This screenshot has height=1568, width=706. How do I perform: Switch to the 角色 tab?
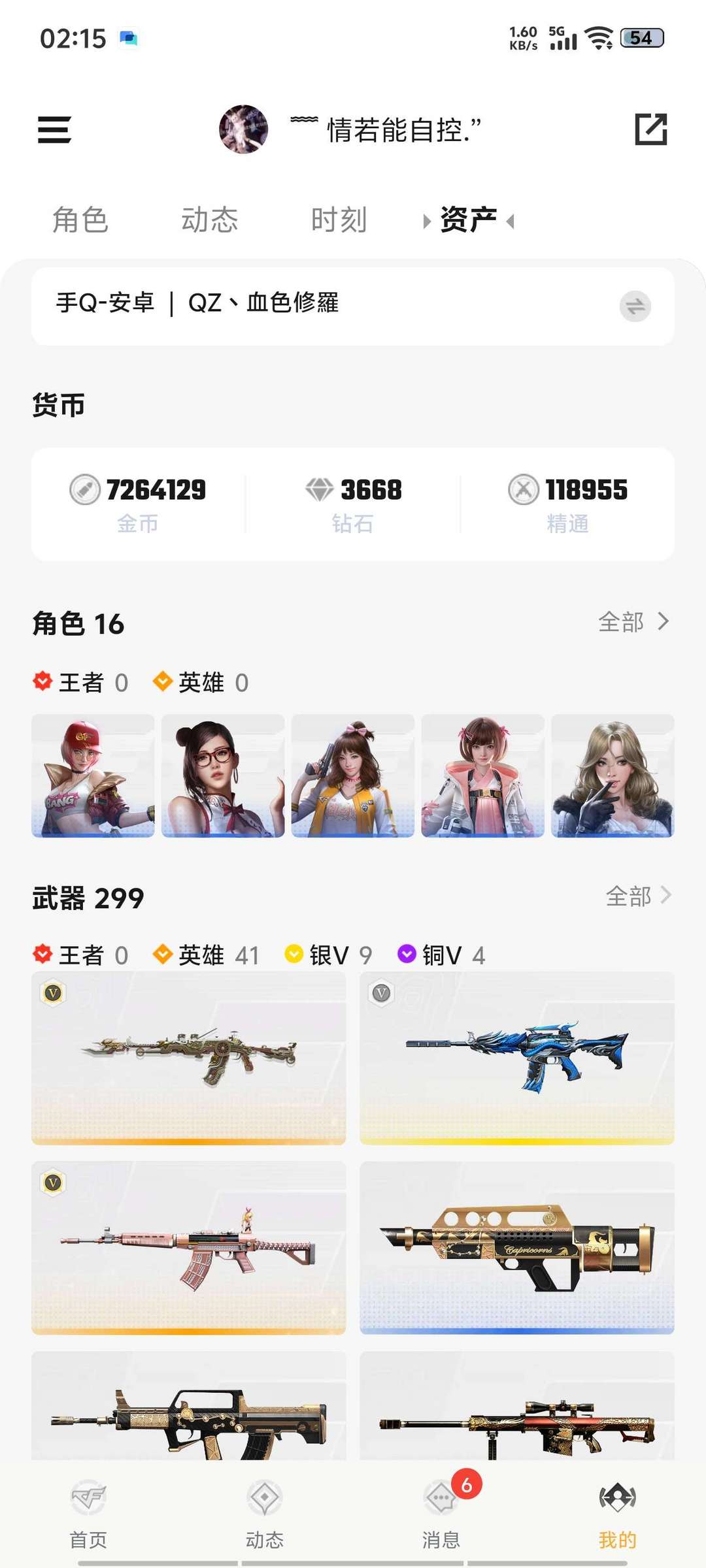[x=80, y=220]
